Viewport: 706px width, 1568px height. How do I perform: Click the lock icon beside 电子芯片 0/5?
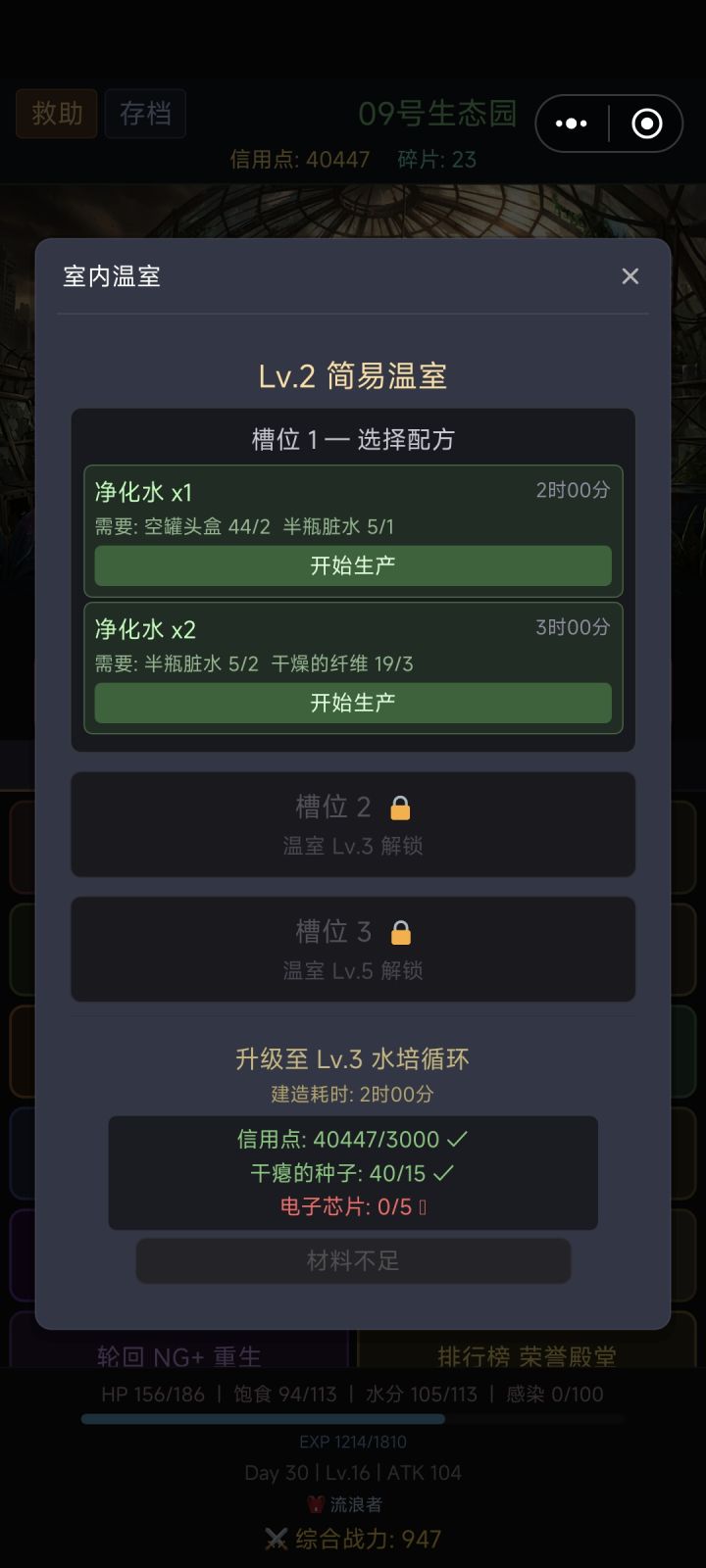pyautogui.click(x=424, y=1206)
